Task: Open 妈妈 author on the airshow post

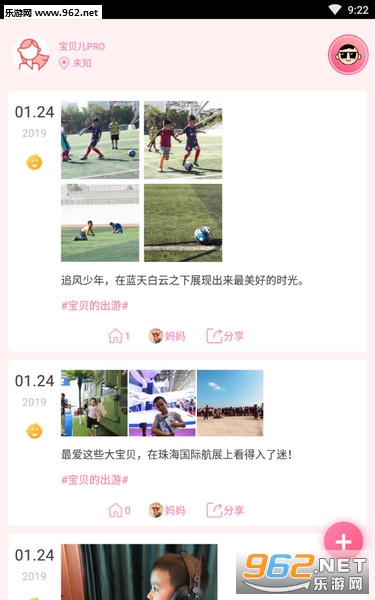Action: [x=167, y=510]
